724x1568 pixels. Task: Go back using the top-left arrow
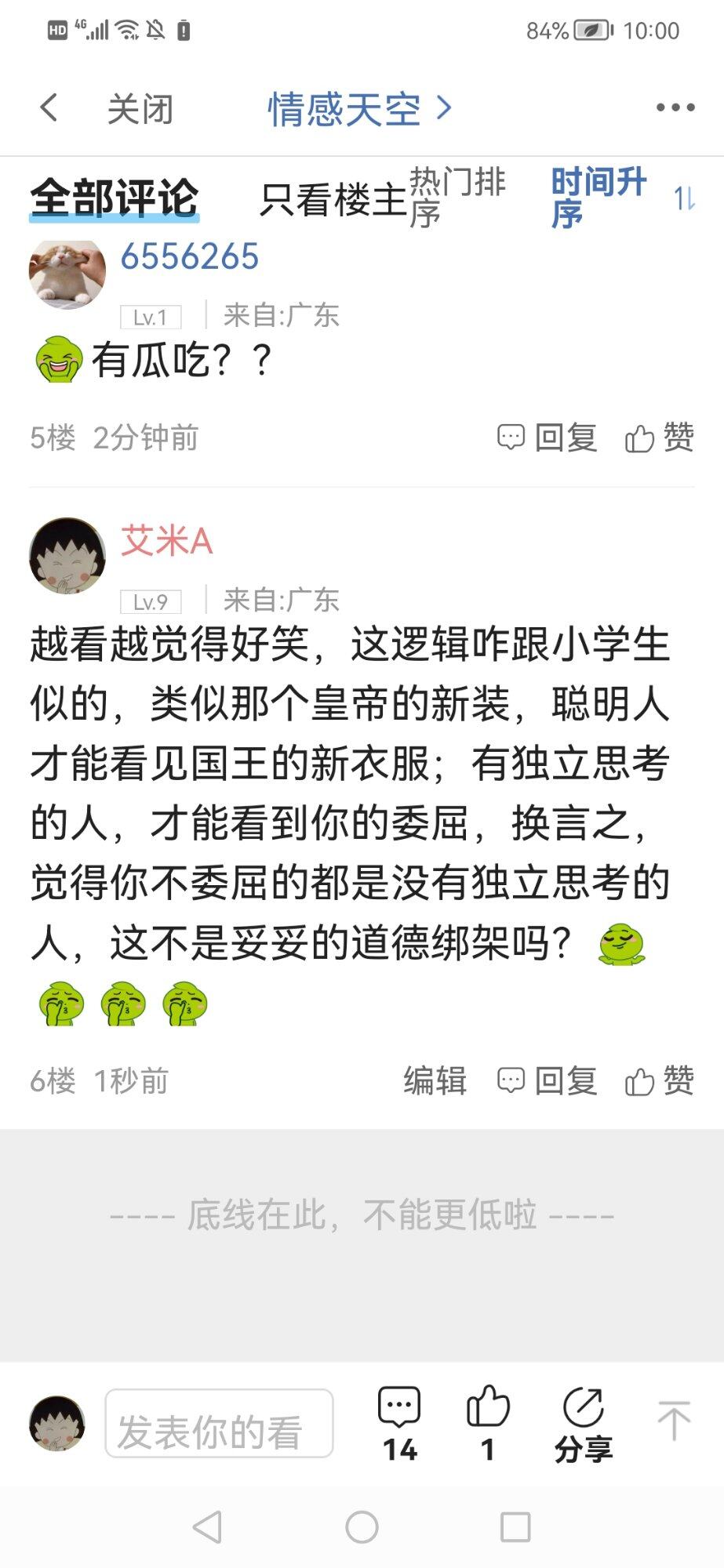pos(49,108)
